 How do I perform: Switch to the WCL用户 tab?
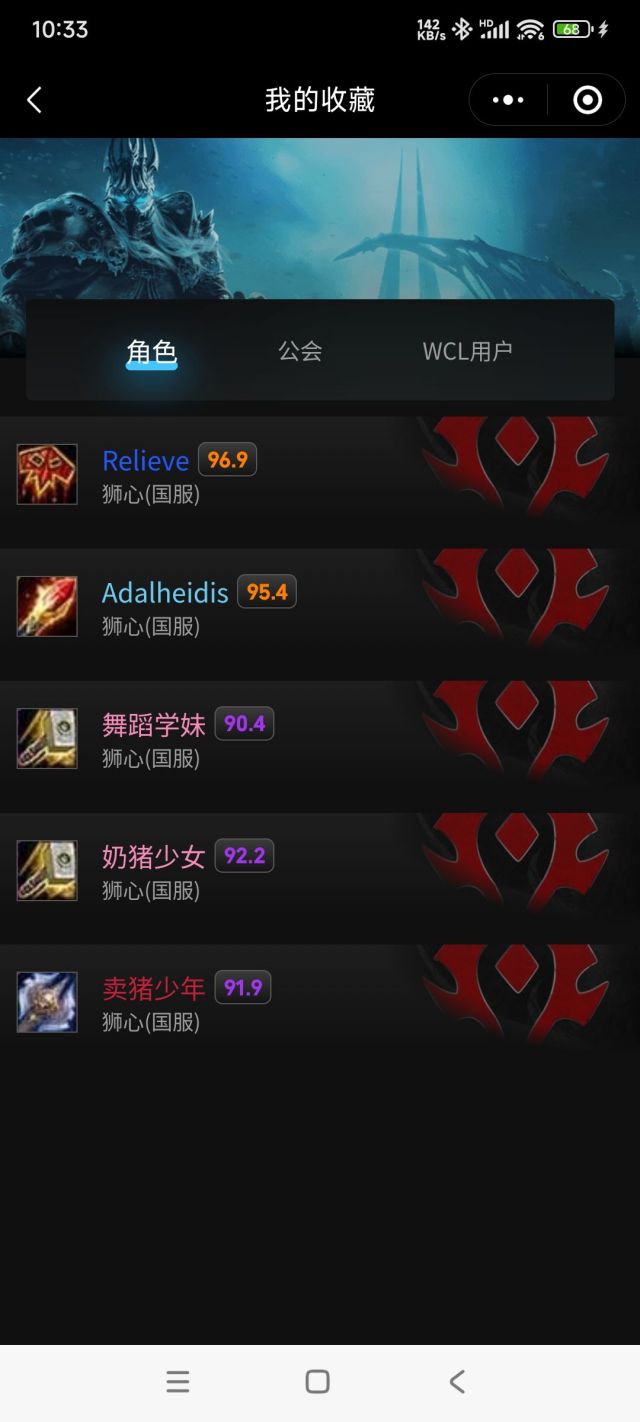(x=467, y=352)
